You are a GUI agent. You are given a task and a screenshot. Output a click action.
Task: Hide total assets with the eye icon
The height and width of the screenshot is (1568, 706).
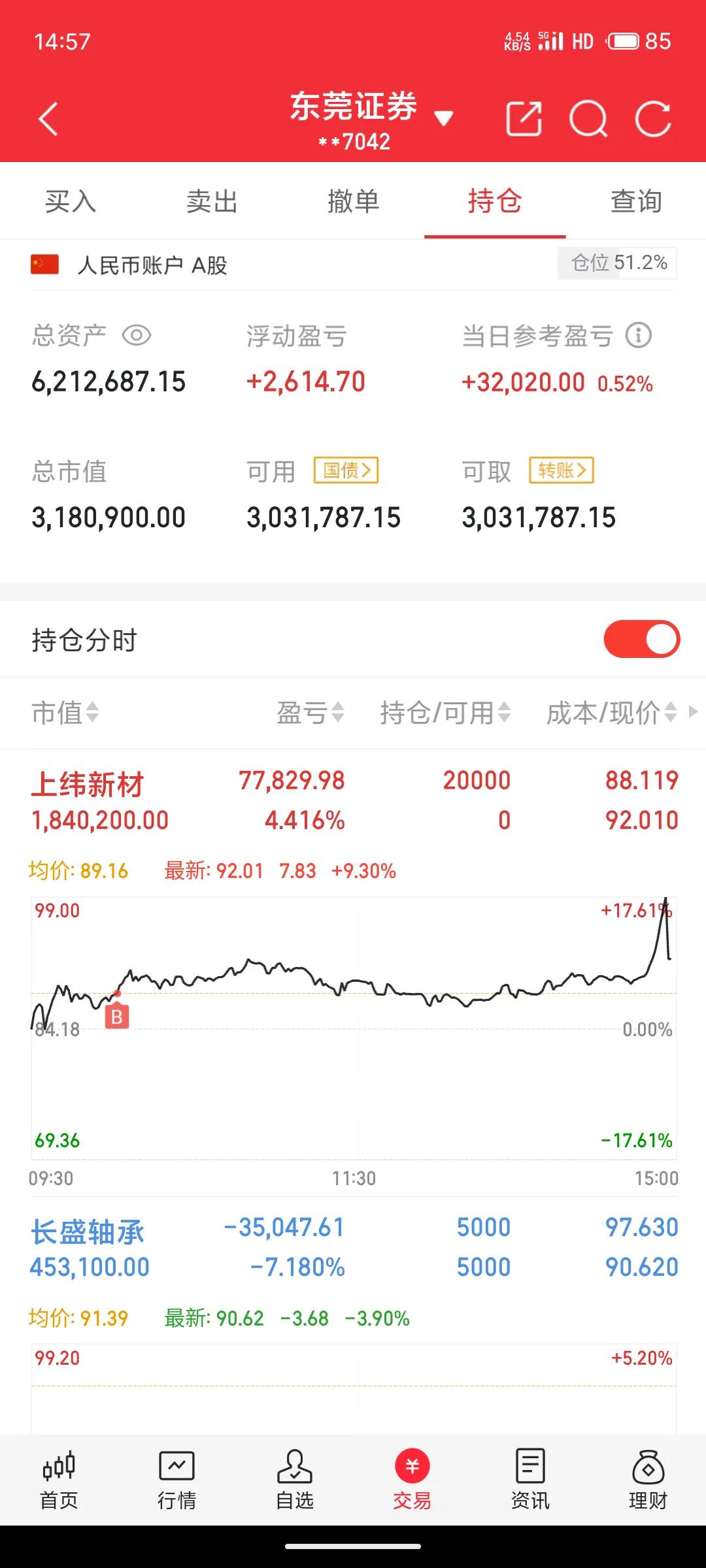137,336
